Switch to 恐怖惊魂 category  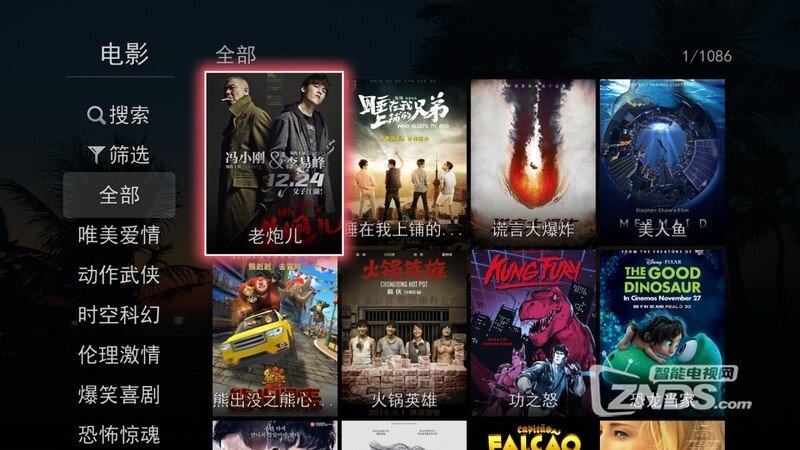click(119, 435)
